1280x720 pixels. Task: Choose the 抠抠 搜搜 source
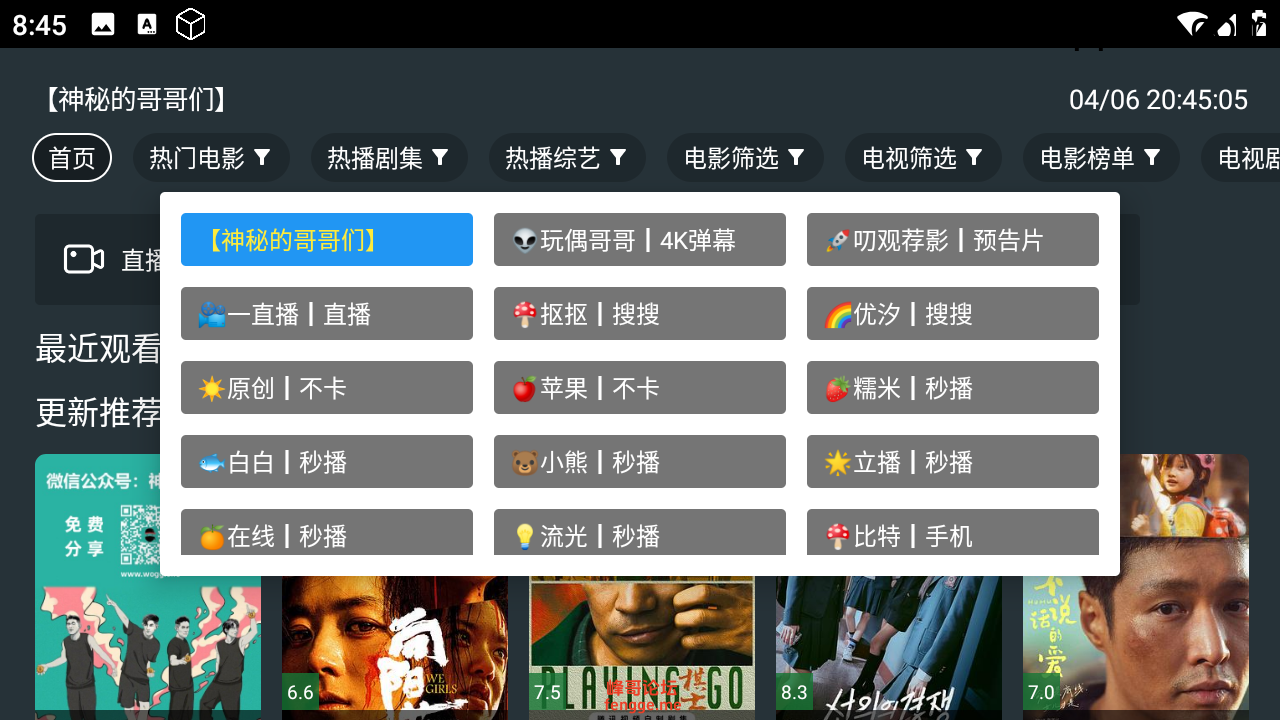point(639,314)
